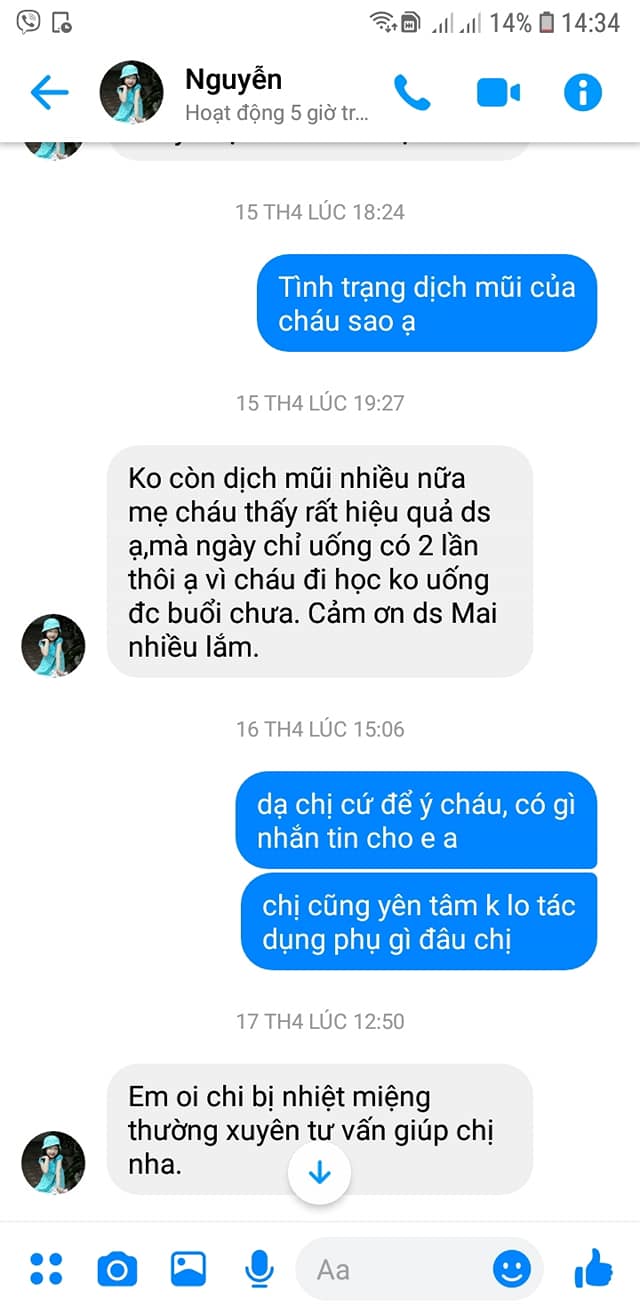
Task: Open camera to take a photo
Action: pyautogui.click(x=117, y=1269)
